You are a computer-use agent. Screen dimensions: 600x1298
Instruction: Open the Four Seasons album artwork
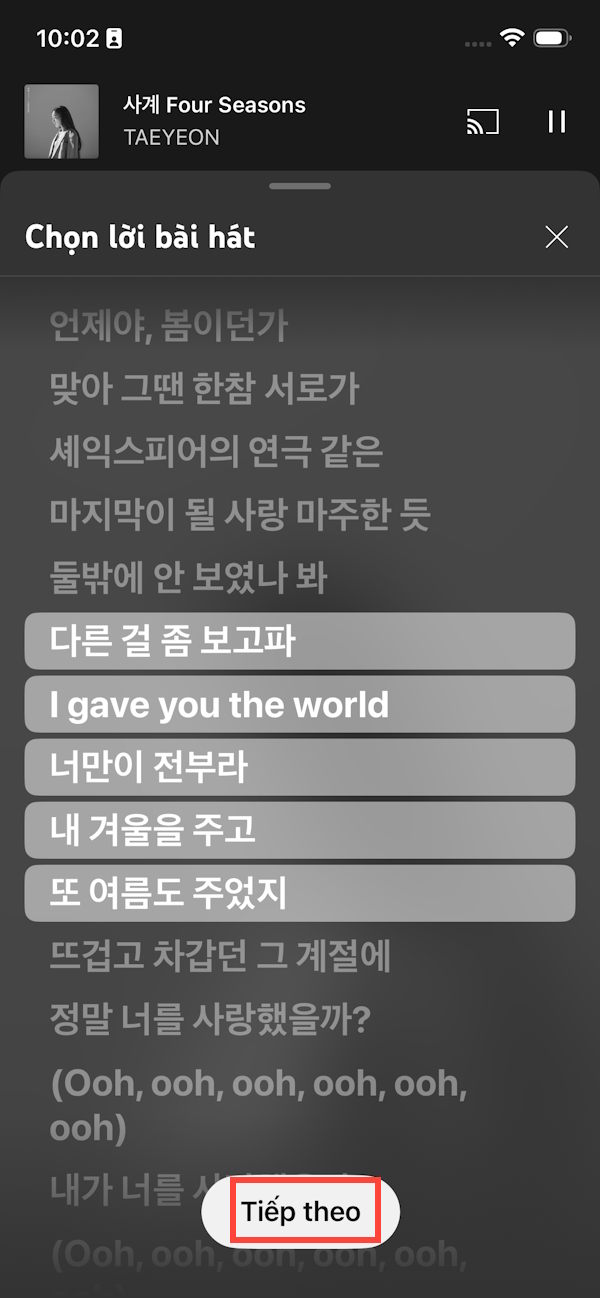coord(61,122)
